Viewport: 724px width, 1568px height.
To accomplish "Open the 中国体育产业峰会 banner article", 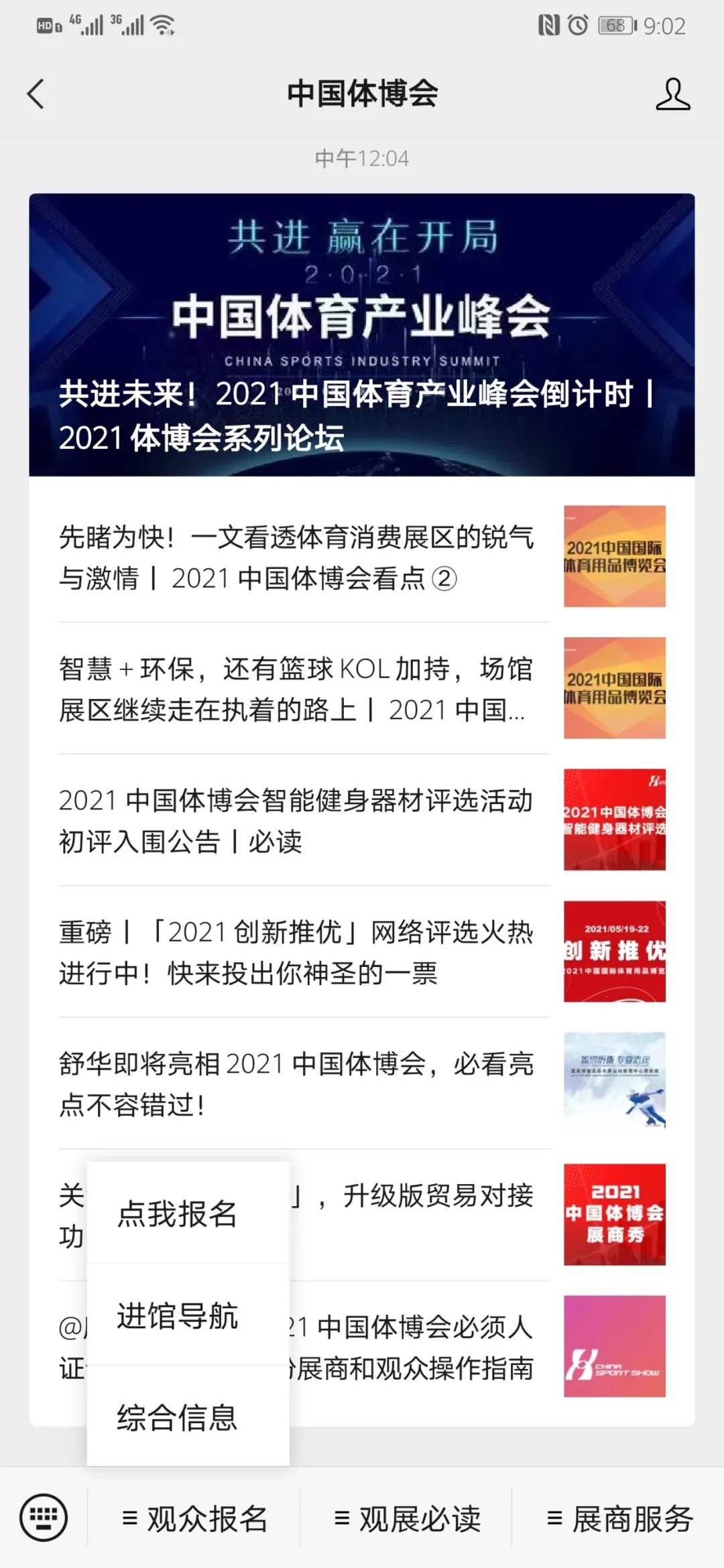I will point(361,335).
